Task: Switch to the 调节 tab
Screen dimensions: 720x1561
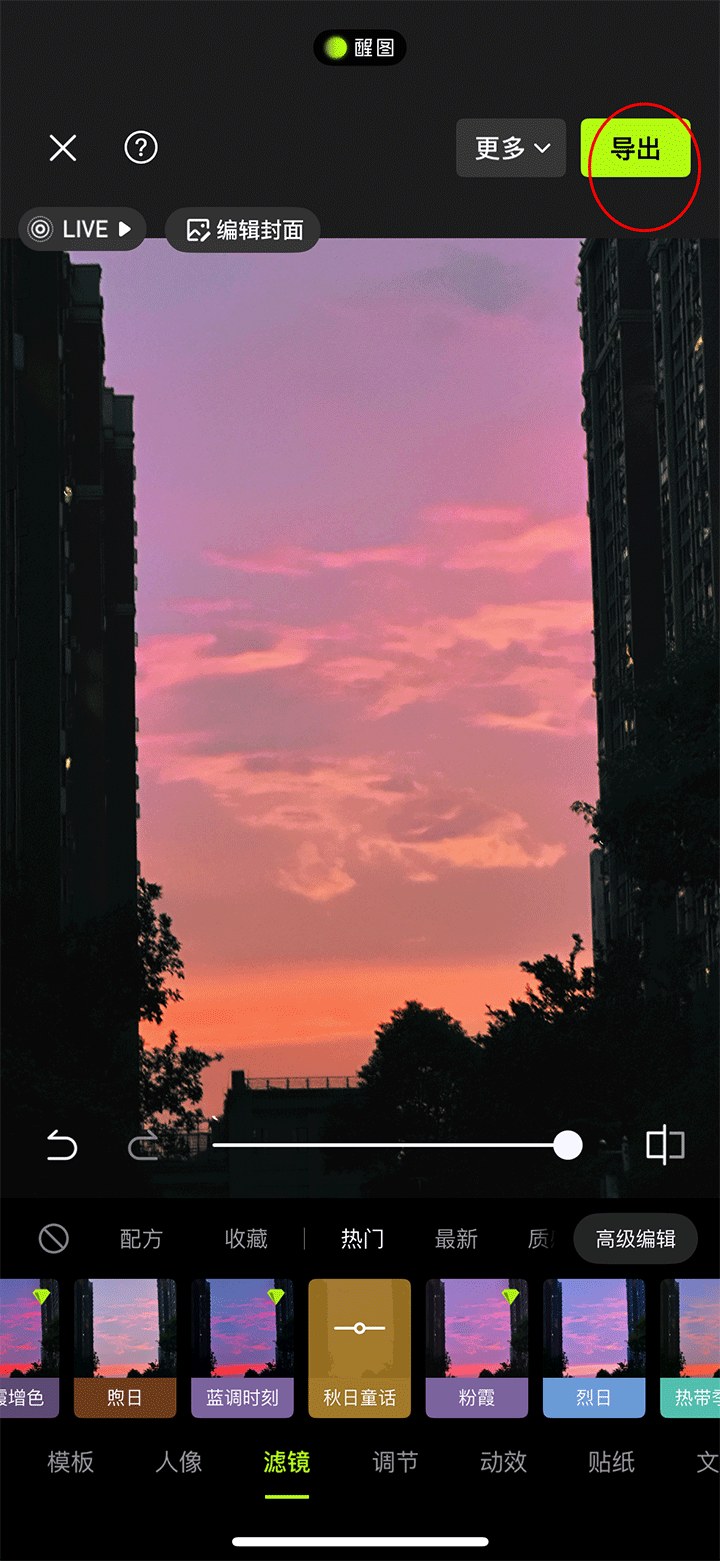Action: point(395,1462)
